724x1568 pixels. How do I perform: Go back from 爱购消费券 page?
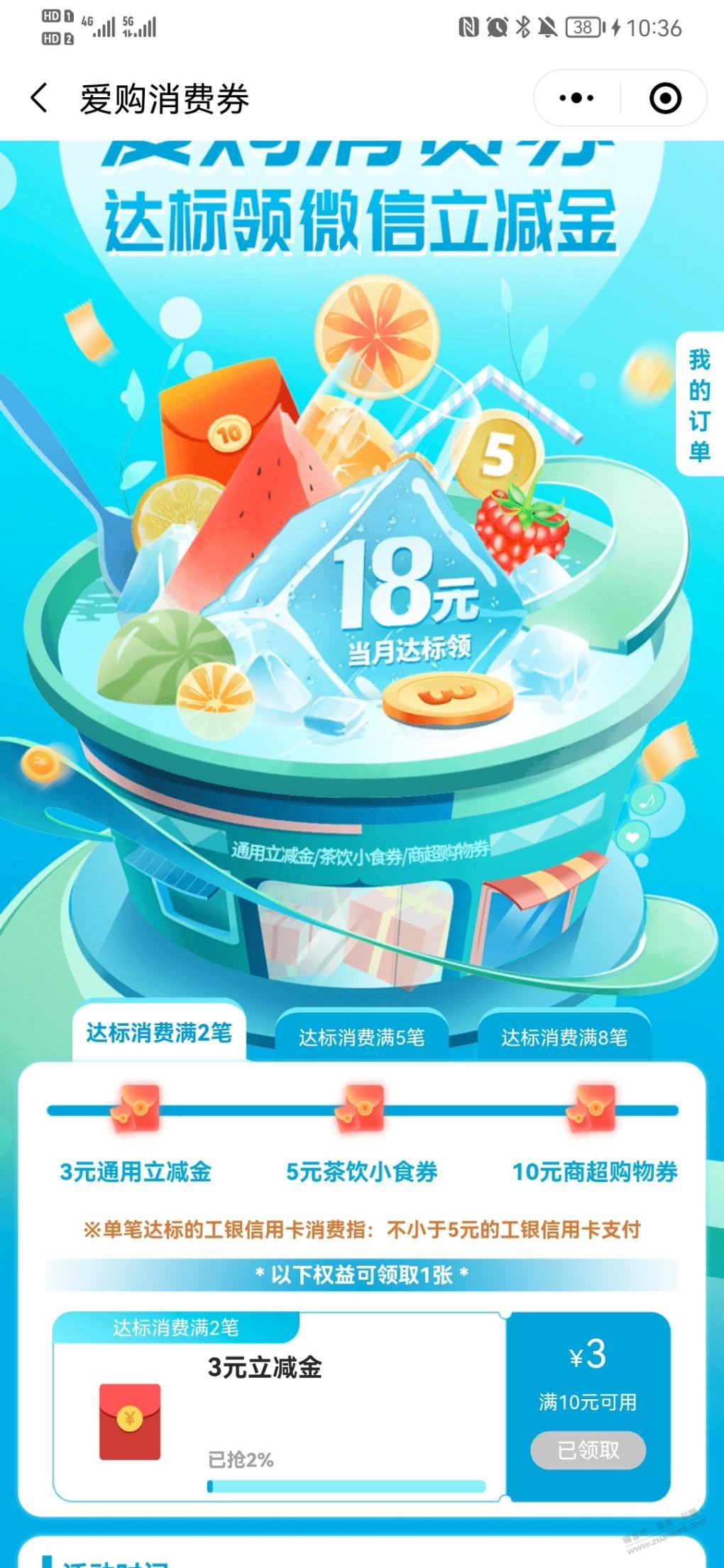tap(40, 98)
